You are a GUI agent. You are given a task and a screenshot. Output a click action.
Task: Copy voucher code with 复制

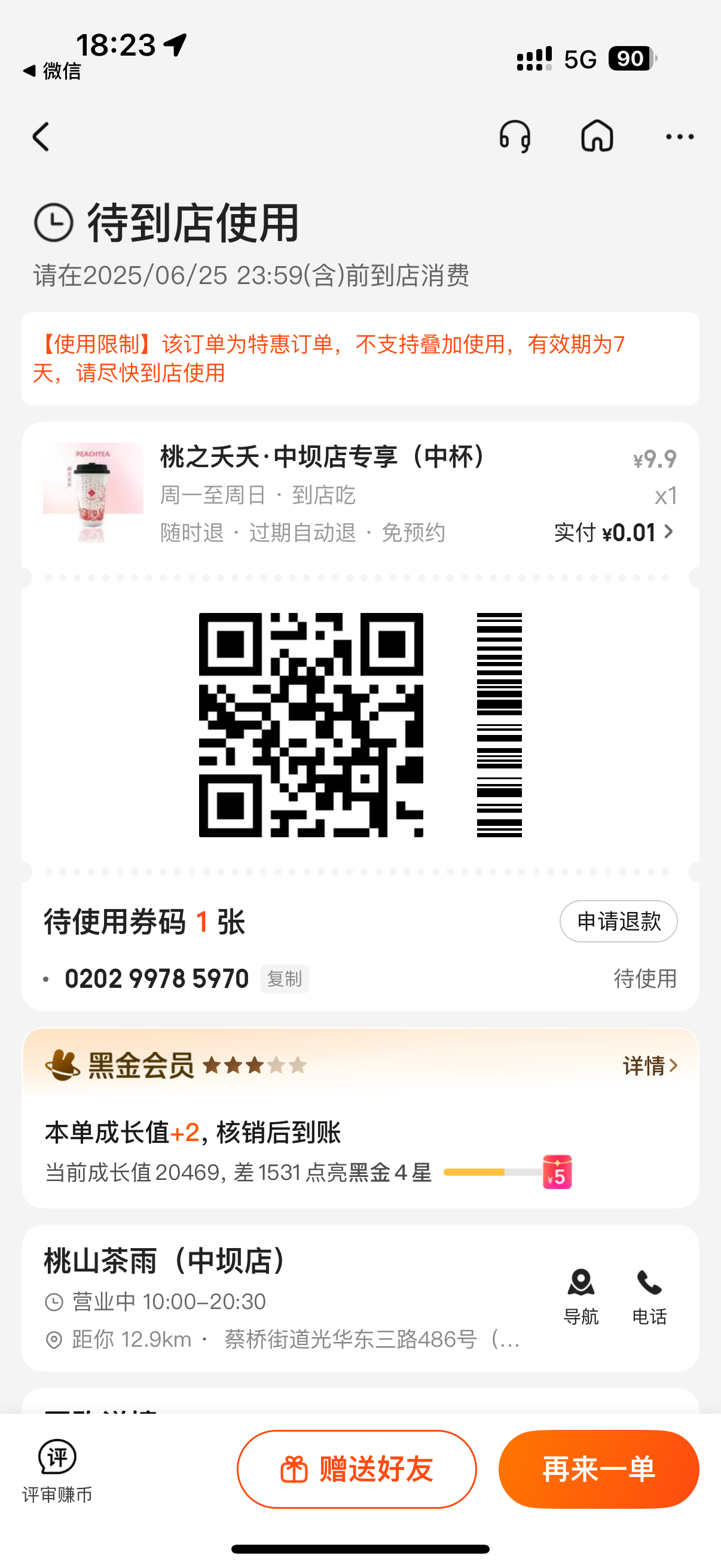284,979
